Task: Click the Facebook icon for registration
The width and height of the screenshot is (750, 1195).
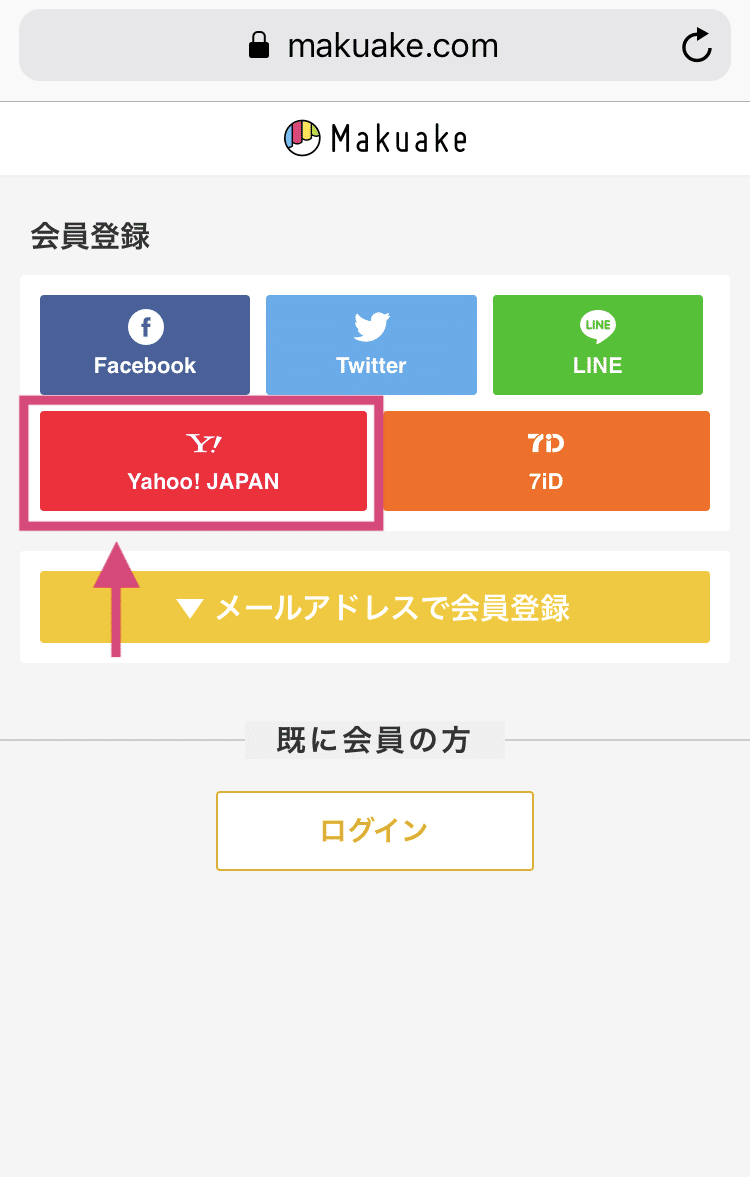Action: click(145, 325)
